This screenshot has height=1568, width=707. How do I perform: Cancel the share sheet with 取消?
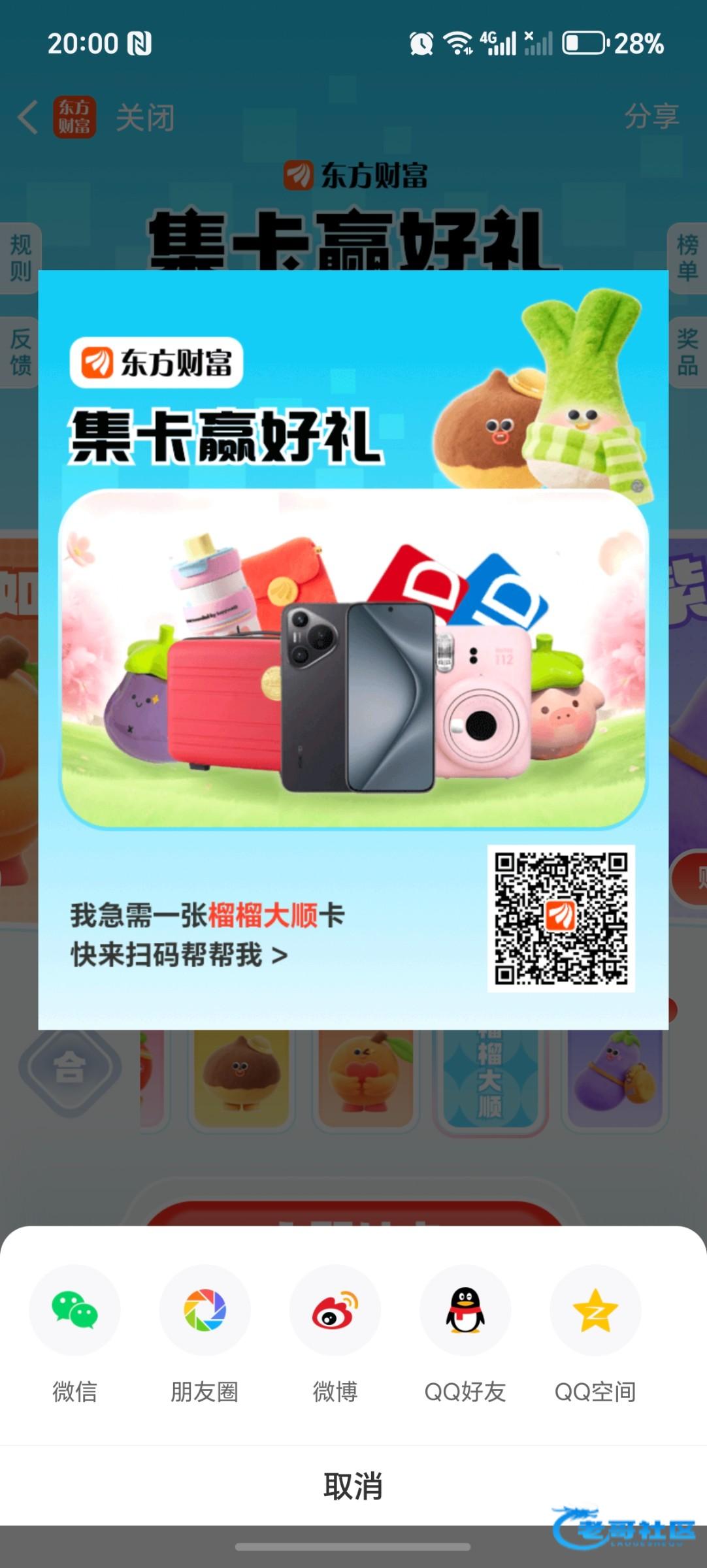click(x=353, y=1486)
